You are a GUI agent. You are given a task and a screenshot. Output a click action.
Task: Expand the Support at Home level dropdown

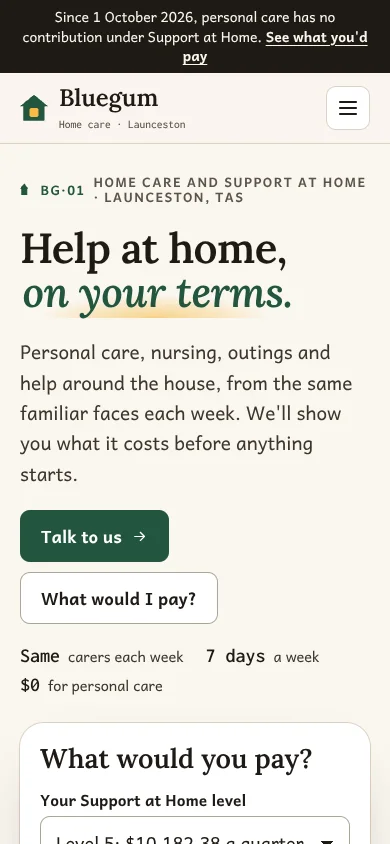[195, 831]
